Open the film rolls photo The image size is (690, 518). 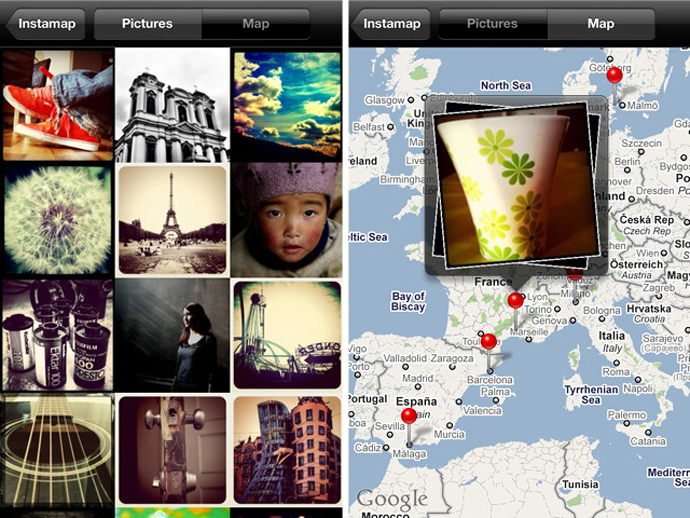tap(56, 335)
